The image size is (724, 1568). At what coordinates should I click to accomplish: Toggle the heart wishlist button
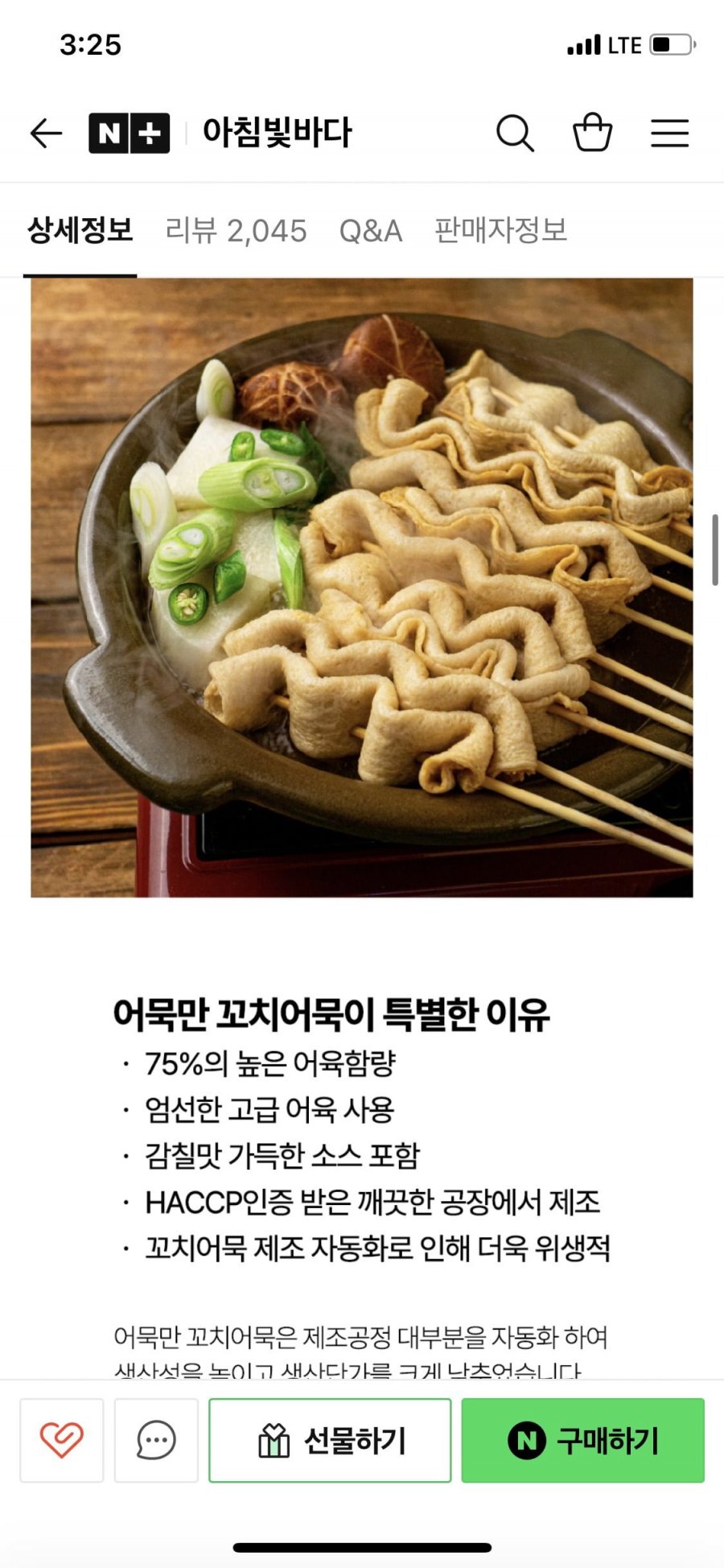pos(62,1440)
